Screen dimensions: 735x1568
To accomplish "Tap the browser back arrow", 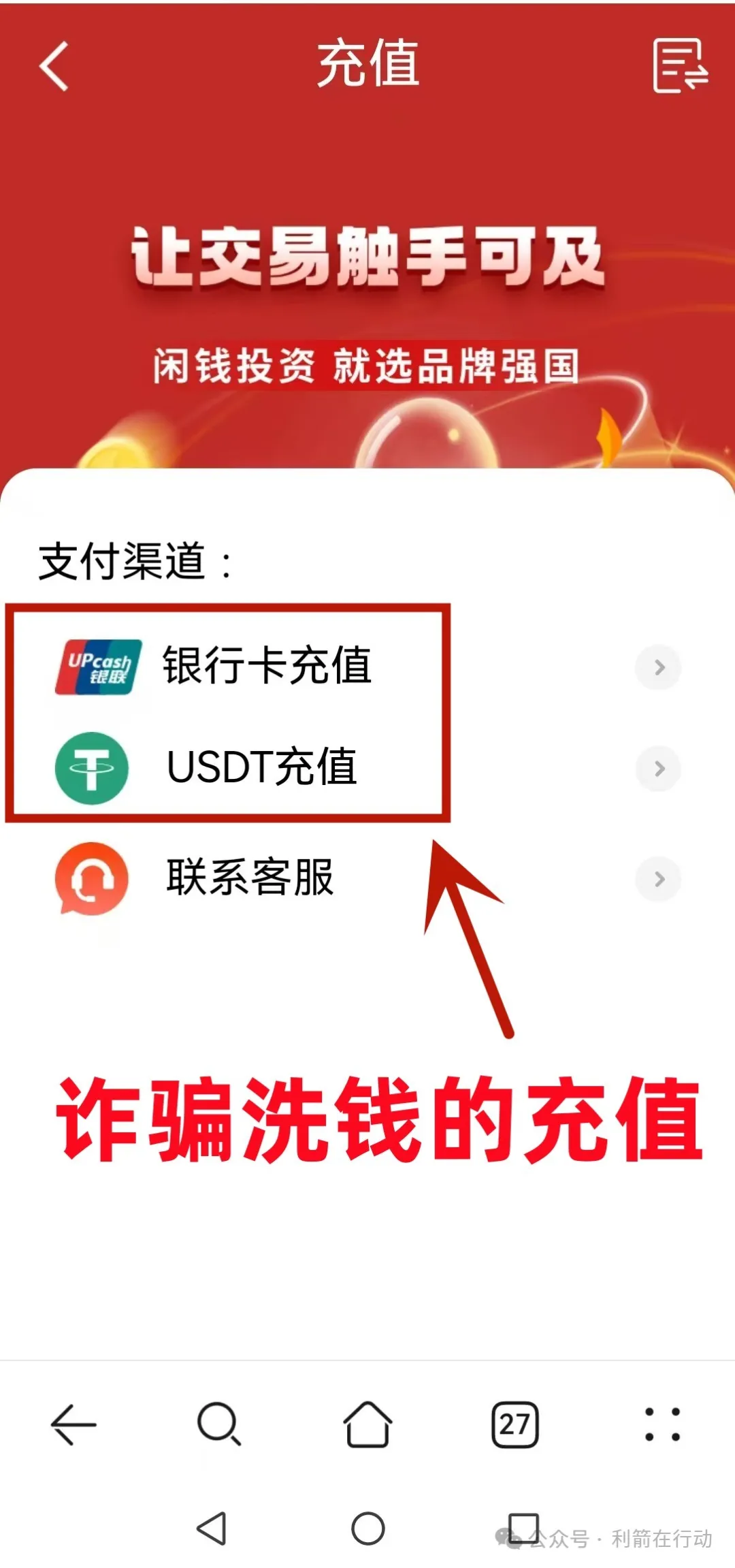I will pyautogui.click(x=73, y=1424).
